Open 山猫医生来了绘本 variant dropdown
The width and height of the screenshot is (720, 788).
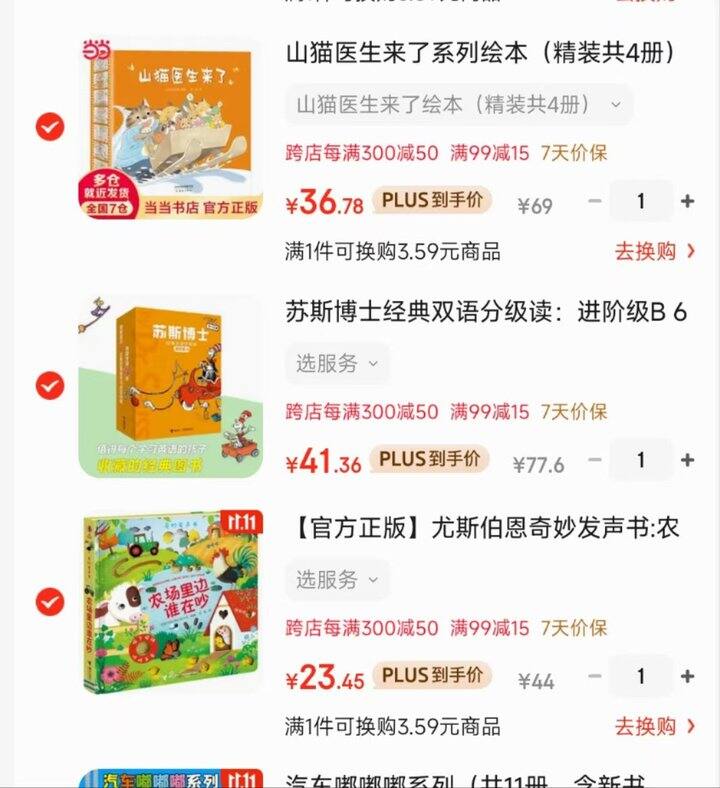tap(458, 105)
